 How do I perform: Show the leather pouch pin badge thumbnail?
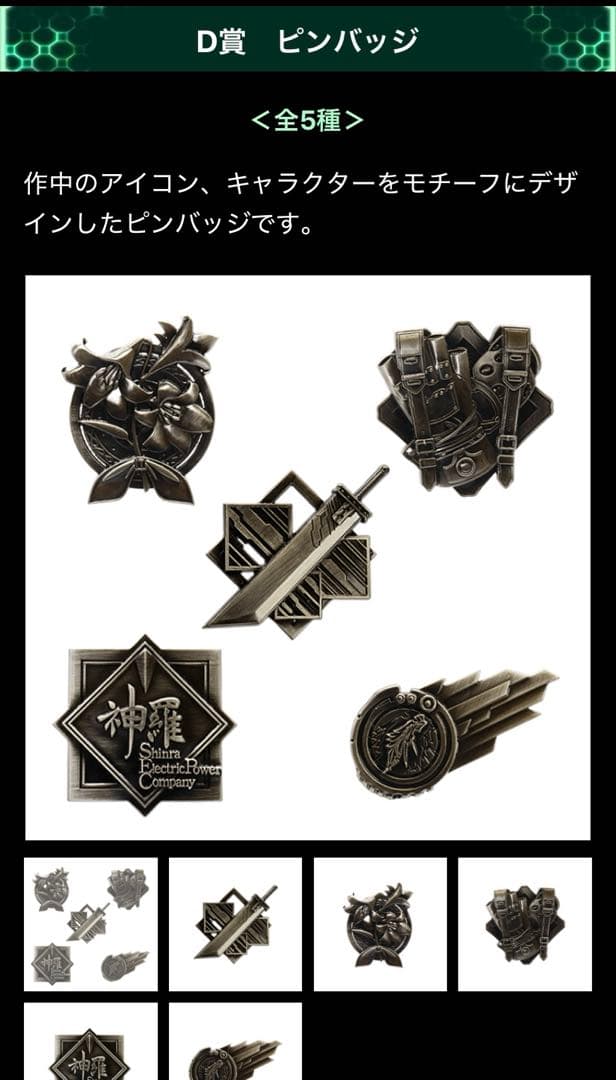click(x=525, y=924)
